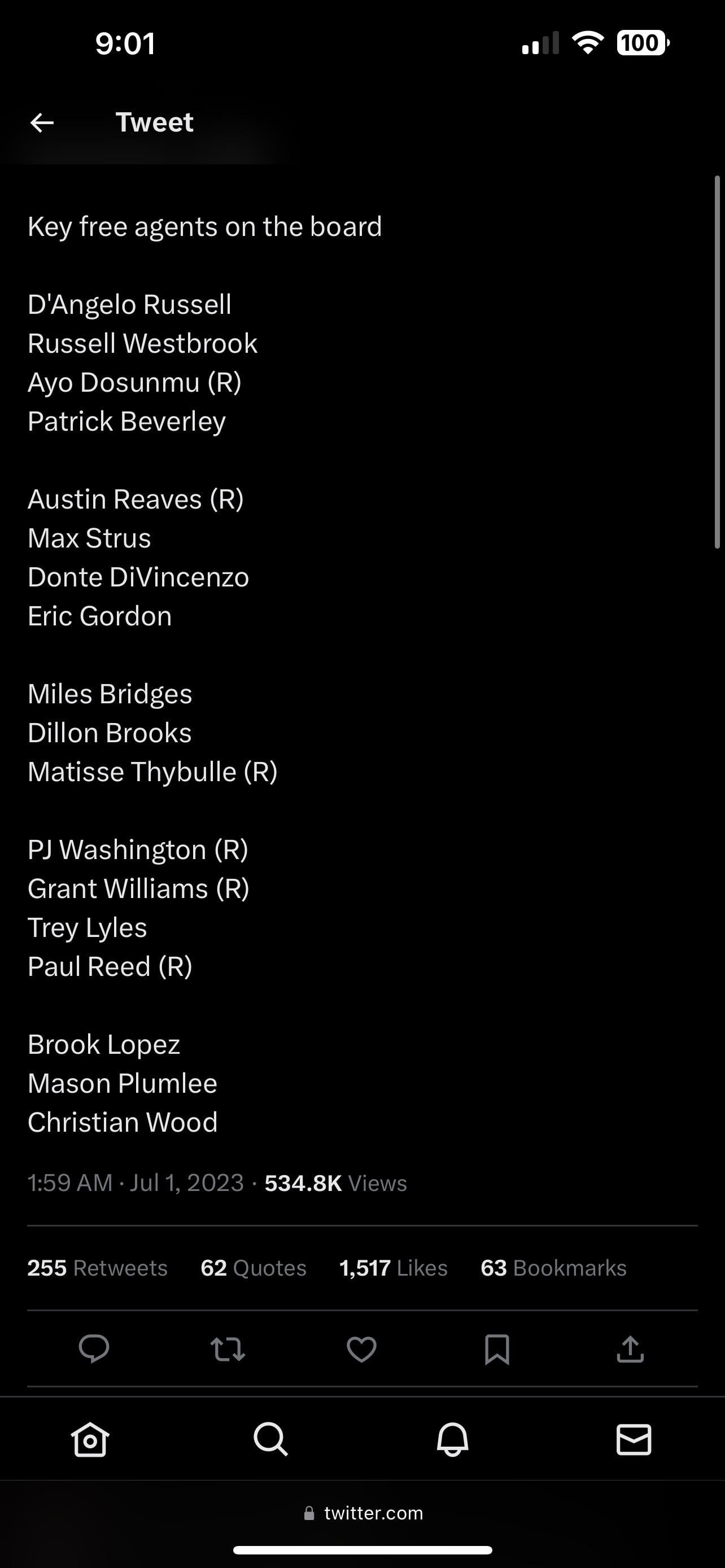
Task: Go back from the Tweet view
Action: click(x=42, y=122)
